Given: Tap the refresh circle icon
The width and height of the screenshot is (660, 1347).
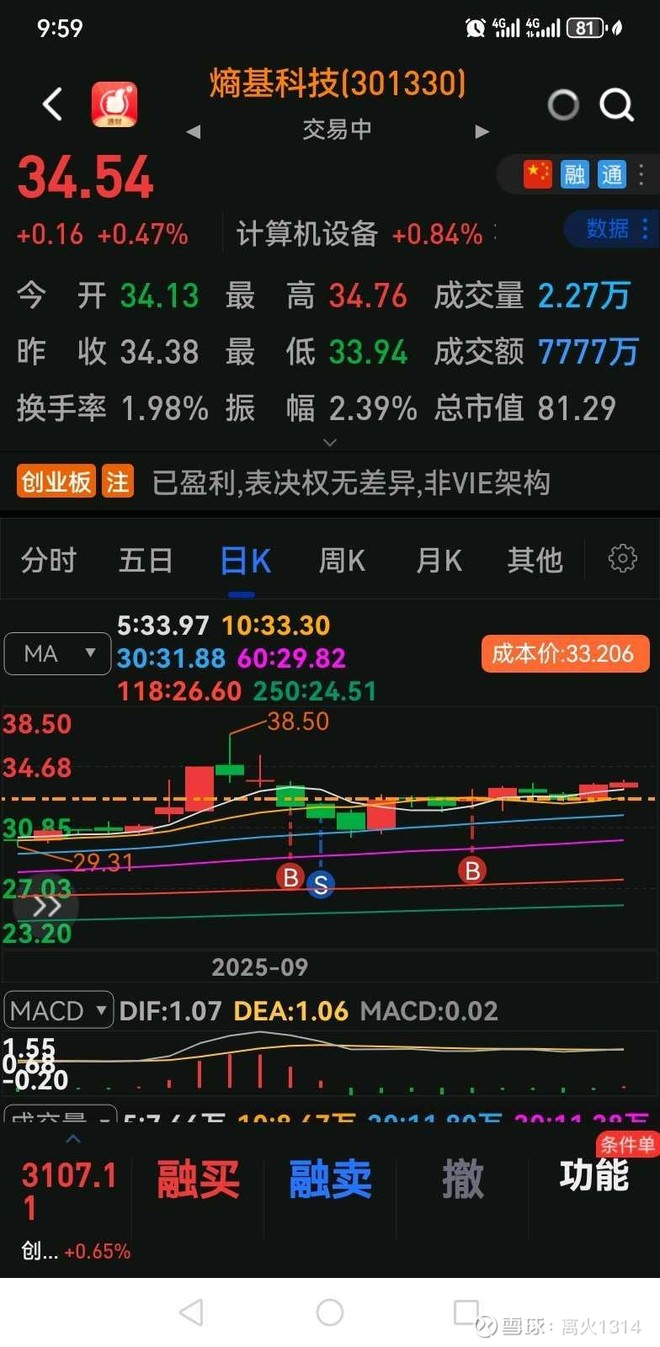Looking at the screenshot, I should coord(564,104).
